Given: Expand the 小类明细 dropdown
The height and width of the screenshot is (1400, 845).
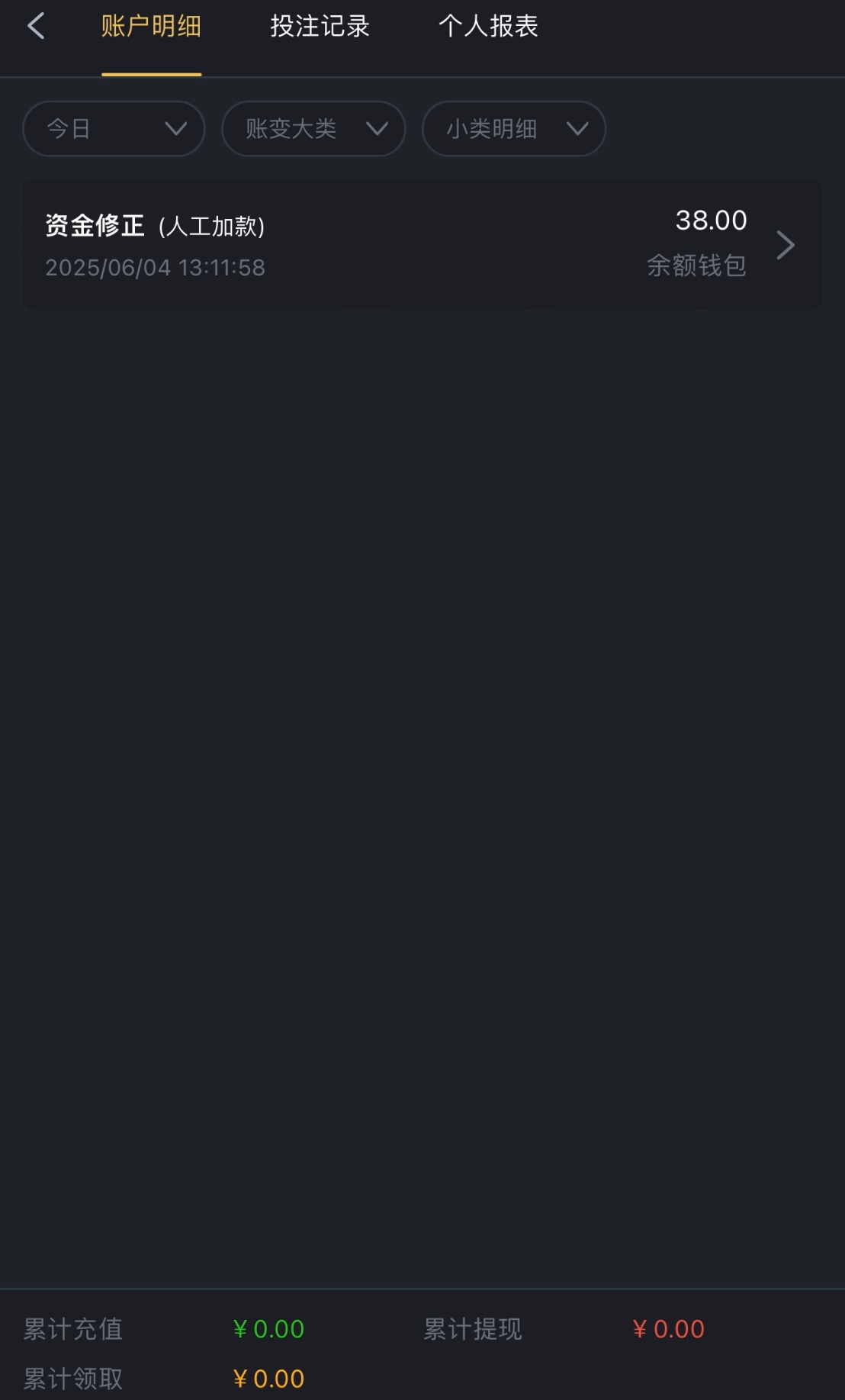Looking at the screenshot, I should click(x=514, y=129).
